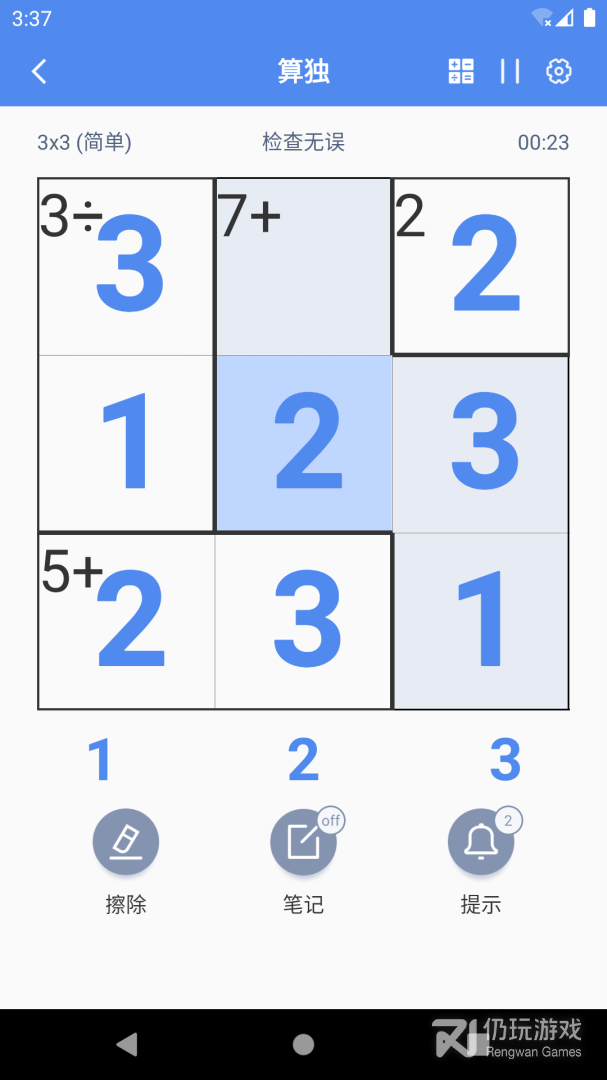Toggle 笔记 notes mode on
The image size is (607, 1080).
(x=303, y=842)
